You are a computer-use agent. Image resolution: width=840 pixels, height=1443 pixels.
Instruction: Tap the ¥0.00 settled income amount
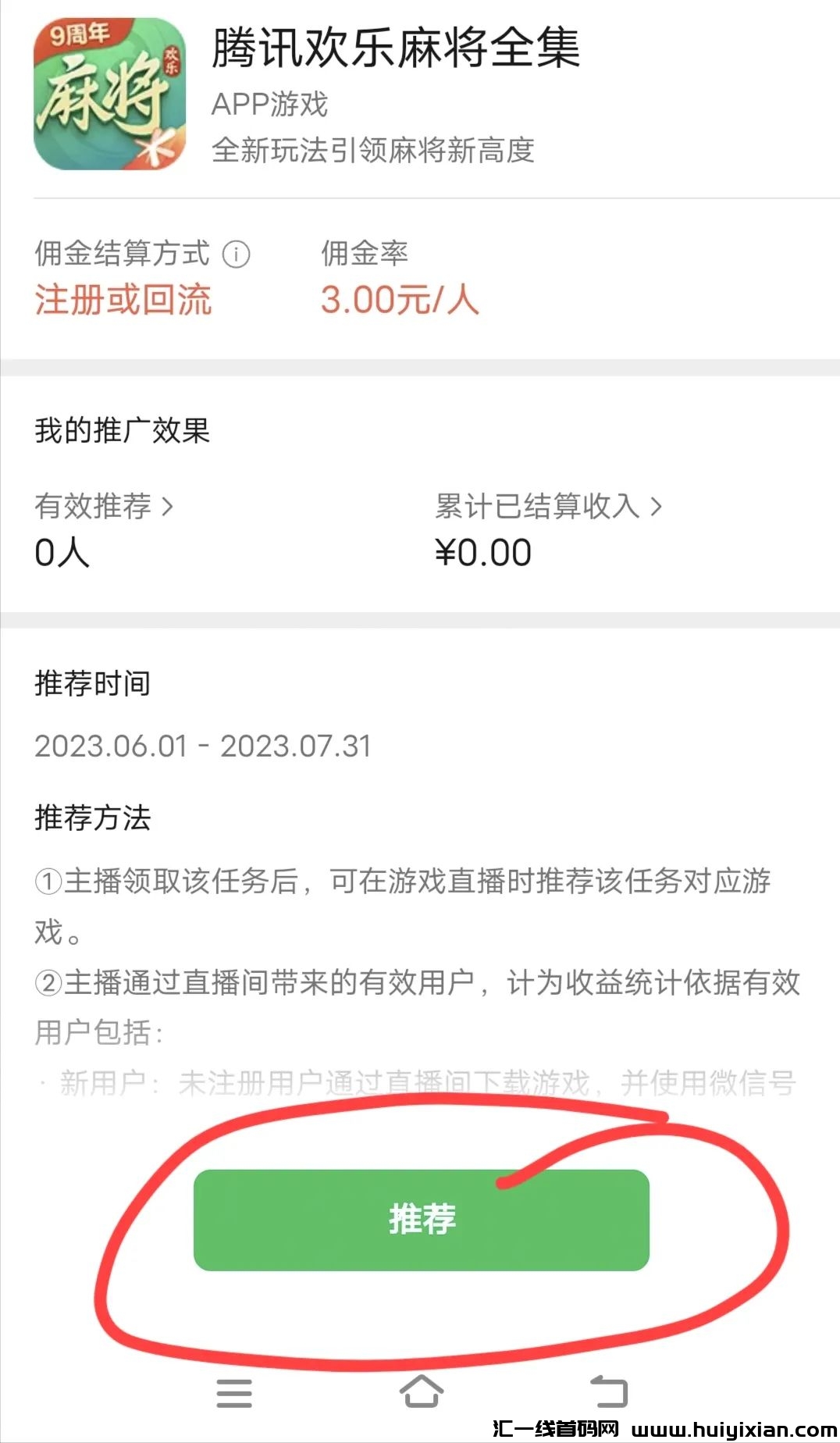(482, 552)
